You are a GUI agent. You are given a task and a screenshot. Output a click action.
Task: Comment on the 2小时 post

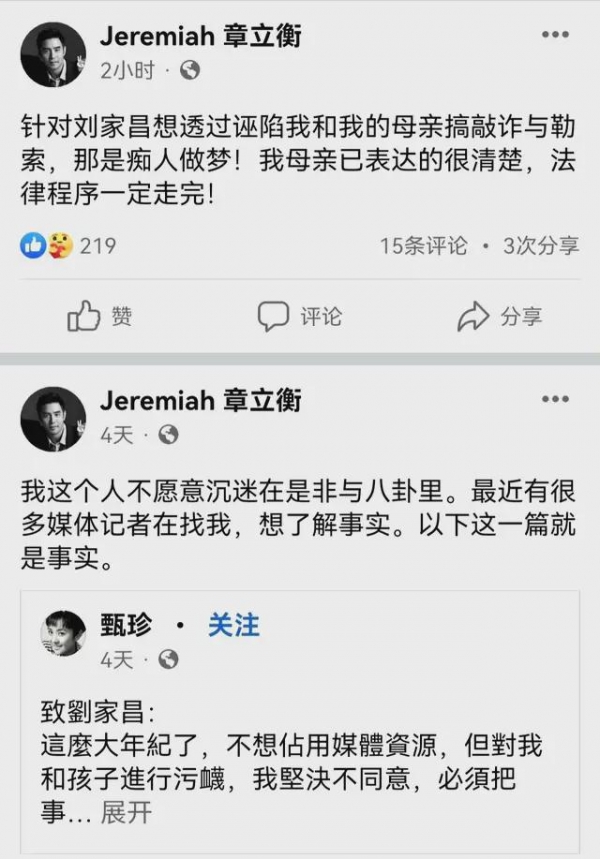(x=300, y=317)
